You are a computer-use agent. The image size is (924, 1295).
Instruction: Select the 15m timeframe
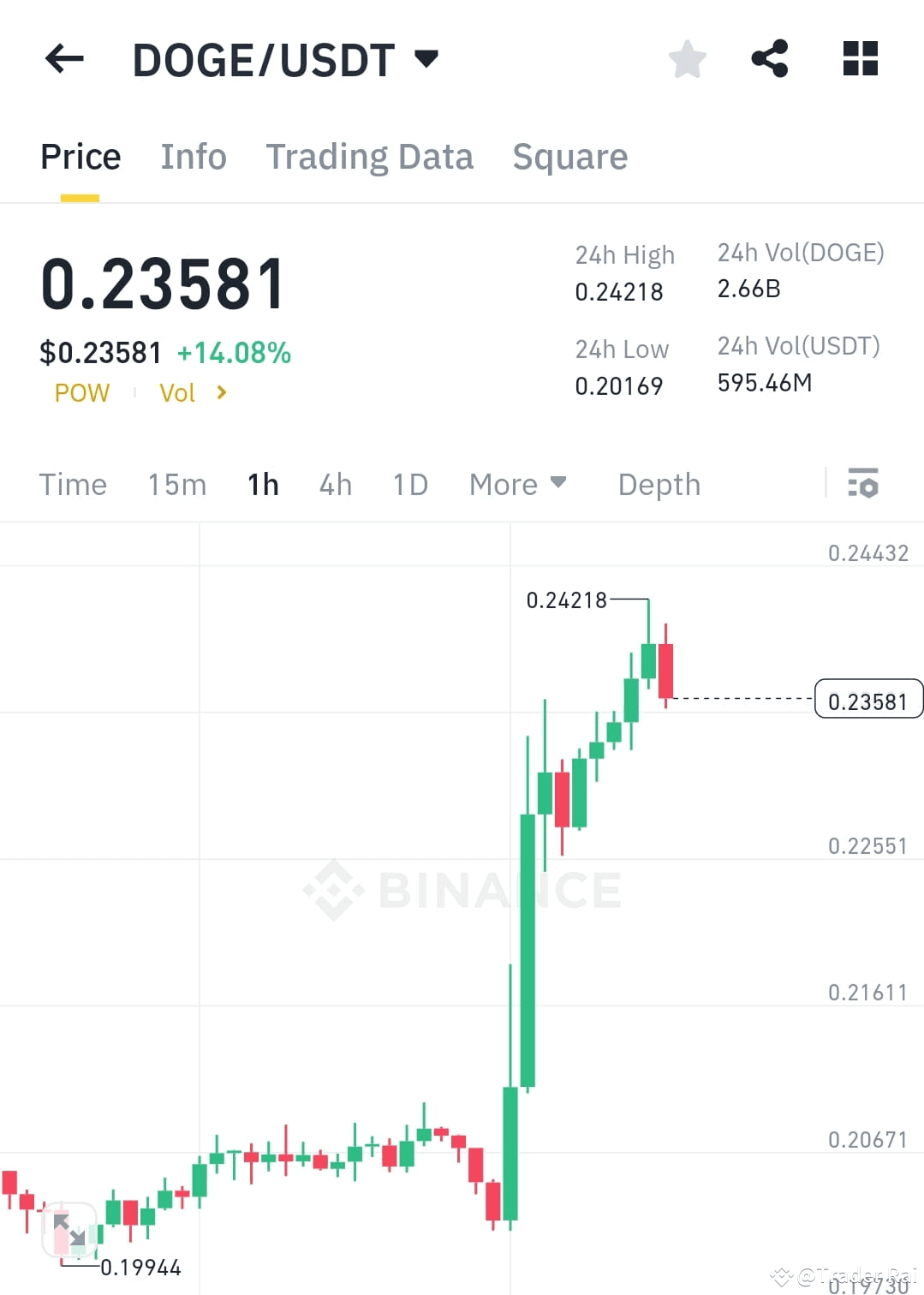(x=176, y=485)
